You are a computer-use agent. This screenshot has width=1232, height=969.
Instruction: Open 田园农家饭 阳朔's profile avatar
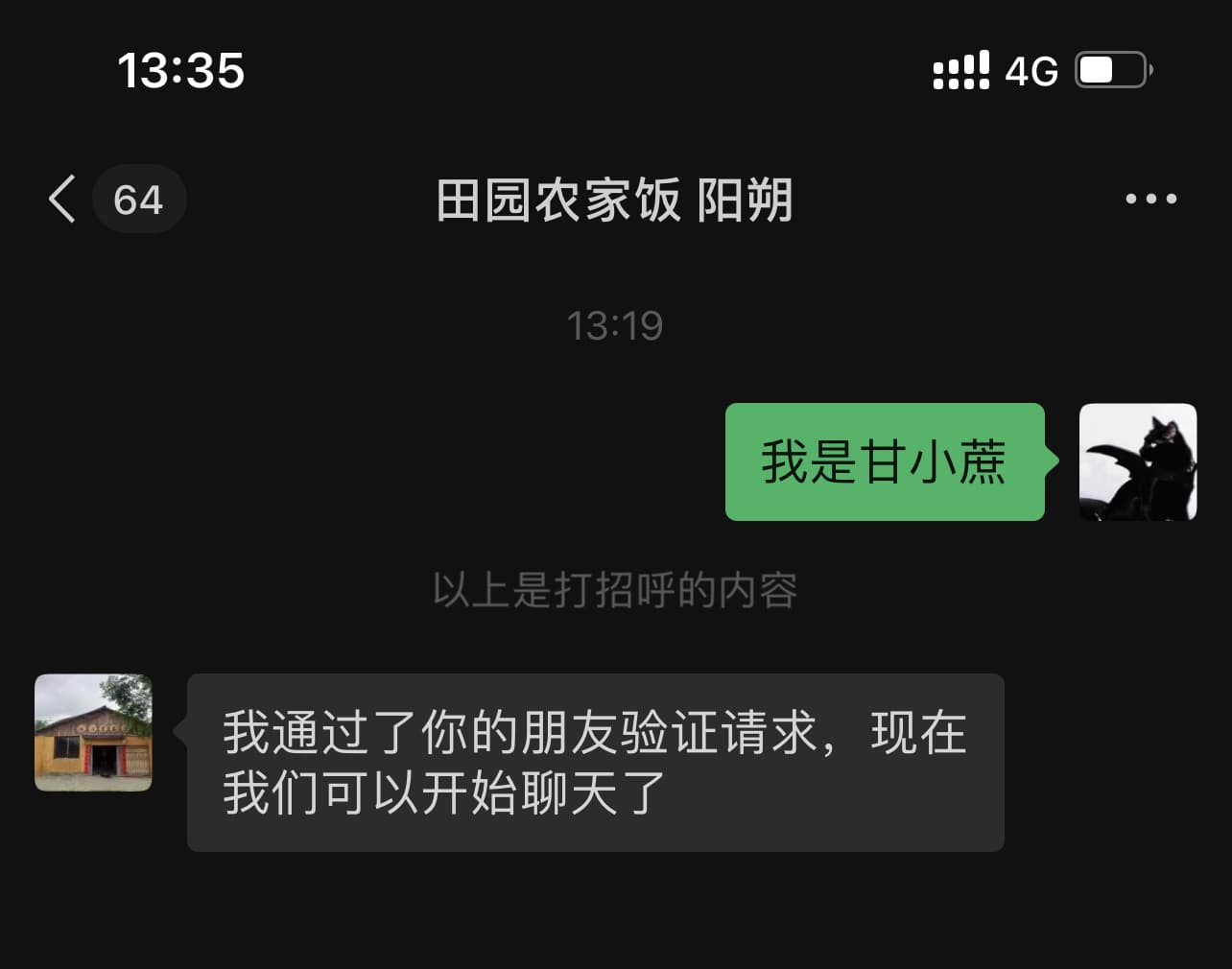pyautogui.click(x=93, y=733)
